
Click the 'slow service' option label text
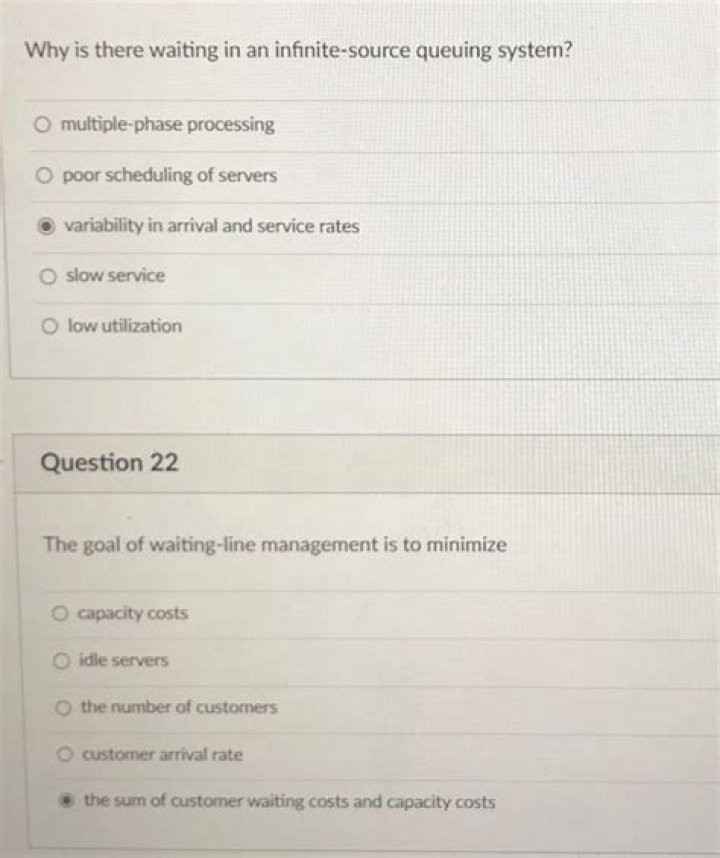[115, 275]
